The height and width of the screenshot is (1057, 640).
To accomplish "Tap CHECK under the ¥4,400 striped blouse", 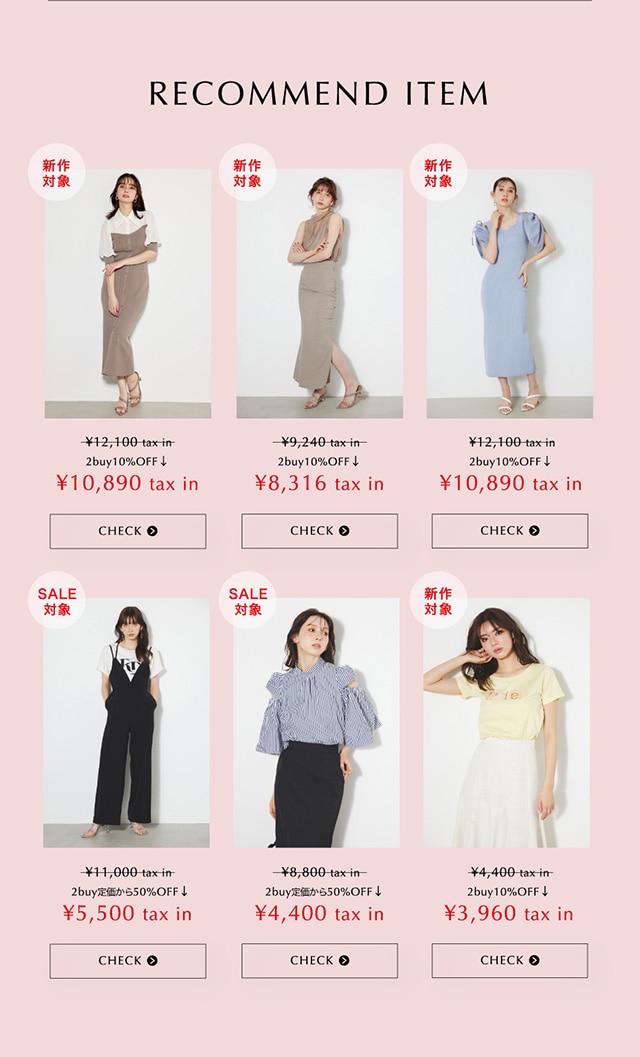I will tap(319, 961).
